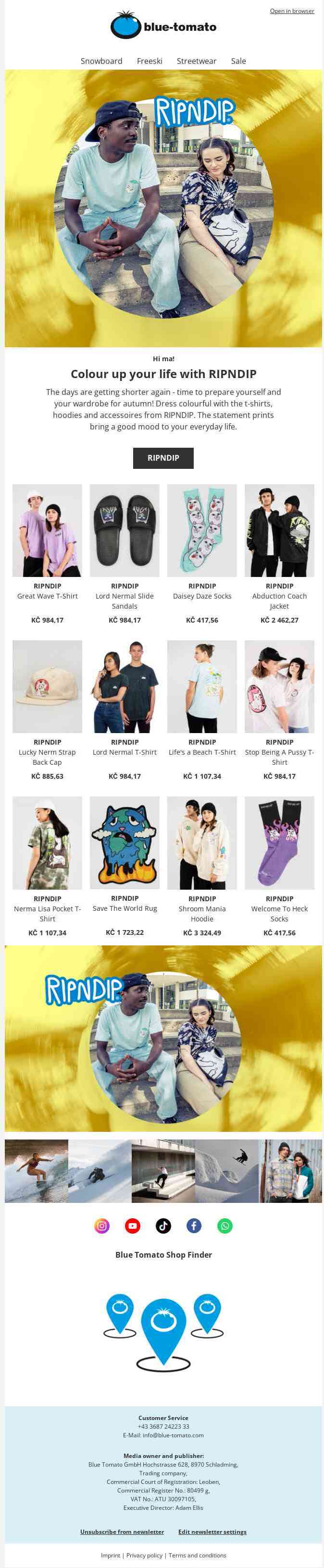324x1568 pixels.
Task: Visit the YouTube channel
Action: click(132, 1226)
